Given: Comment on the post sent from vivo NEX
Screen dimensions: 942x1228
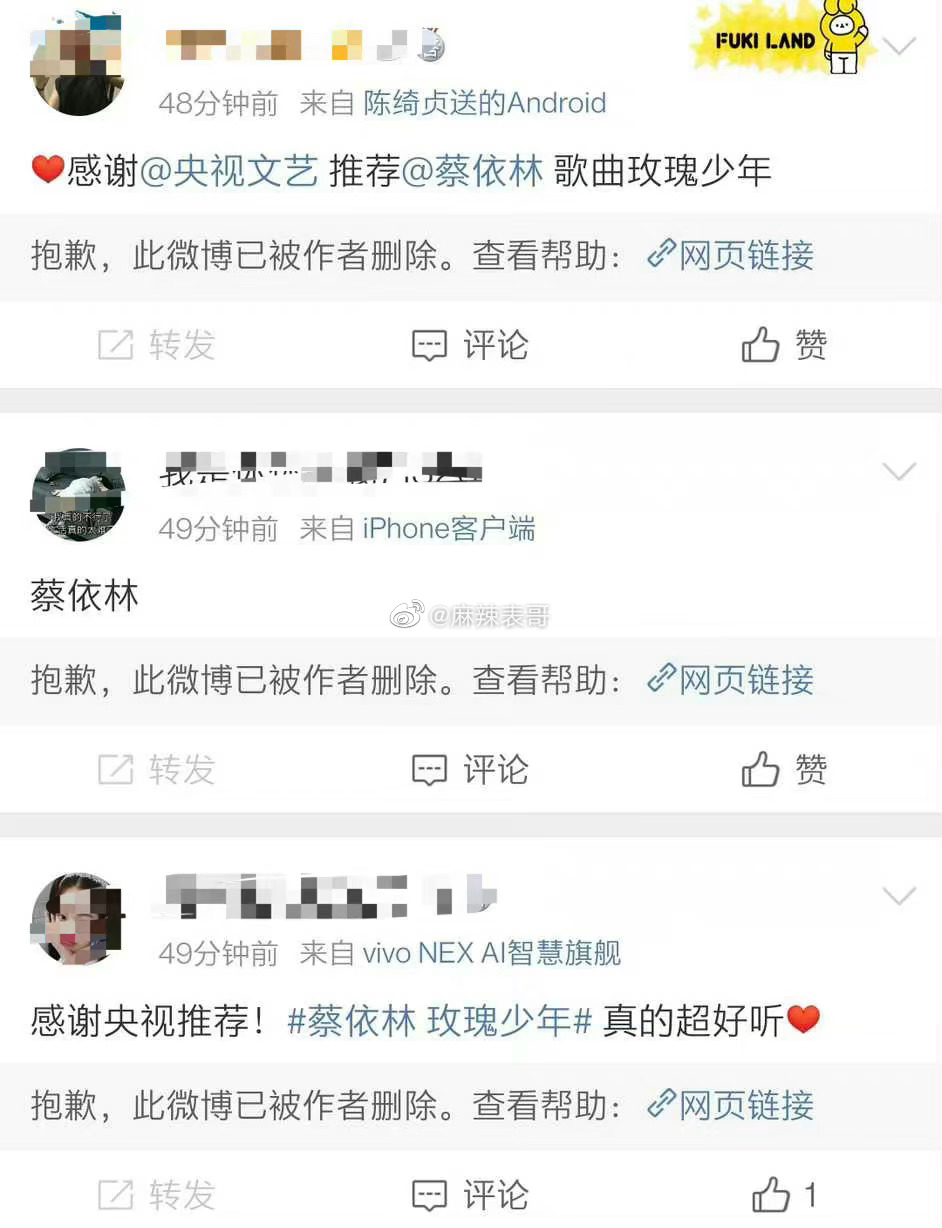Looking at the screenshot, I should tap(470, 1194).
